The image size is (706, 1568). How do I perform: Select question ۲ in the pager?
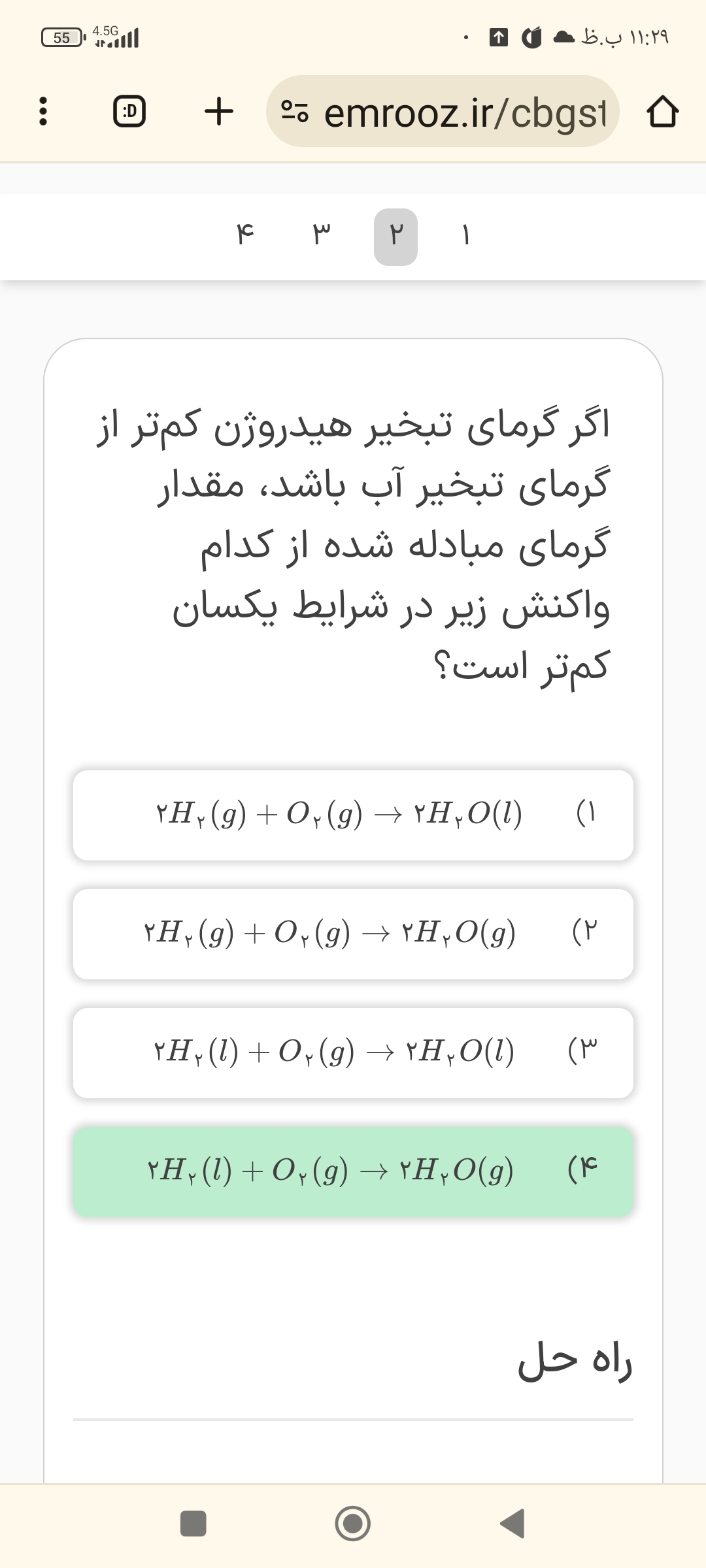click(x=395, y=237)
